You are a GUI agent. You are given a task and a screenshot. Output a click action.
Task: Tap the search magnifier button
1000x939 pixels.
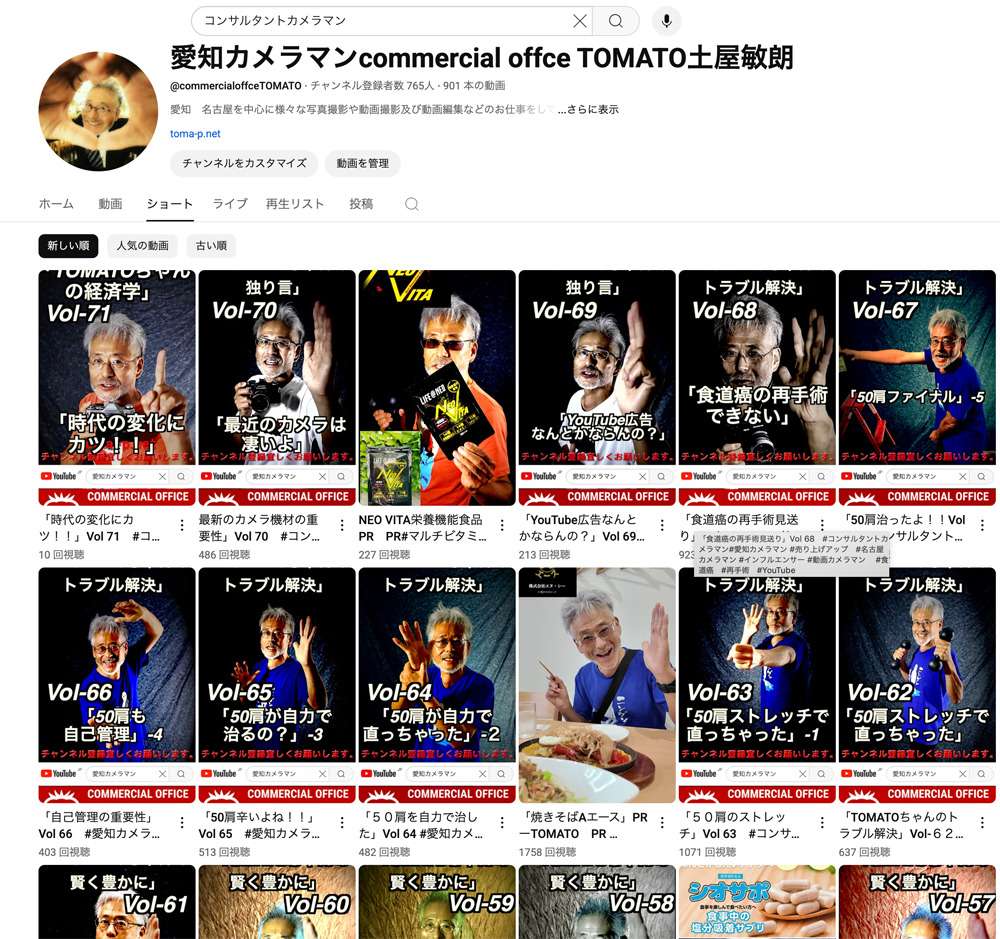coord(616,21)
